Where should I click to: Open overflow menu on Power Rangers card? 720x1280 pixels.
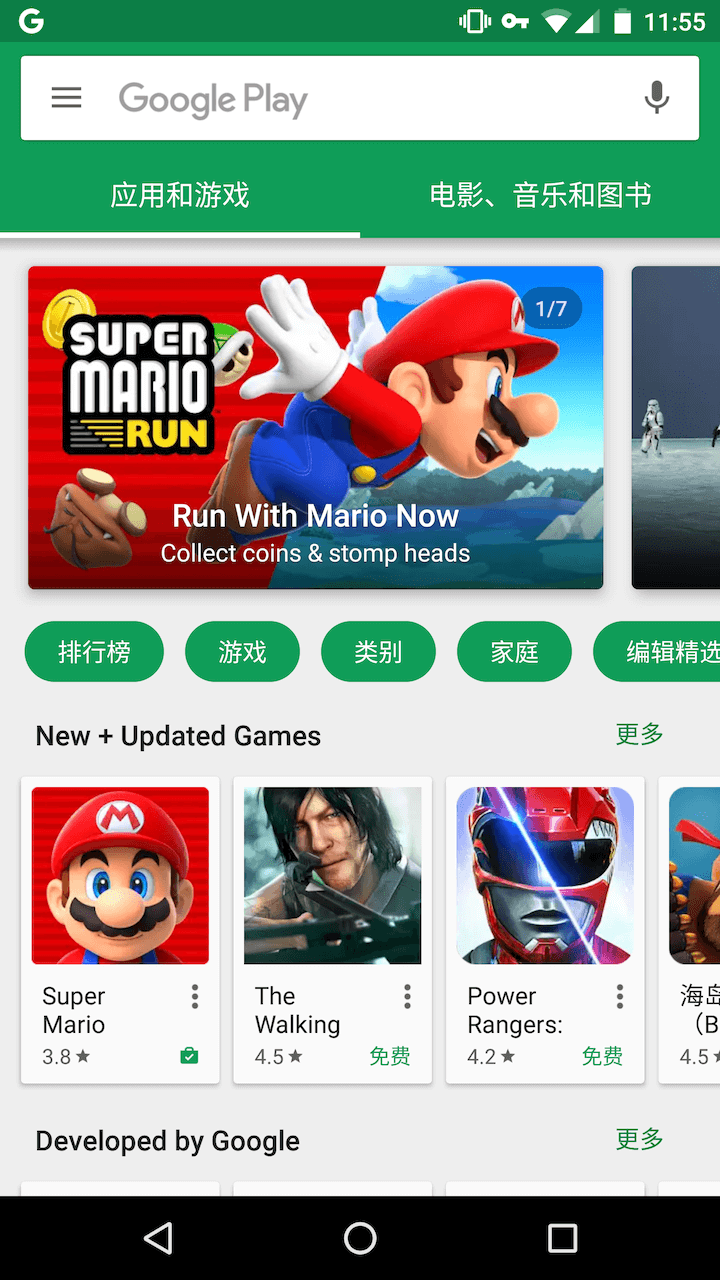click(x=620, y=996)
